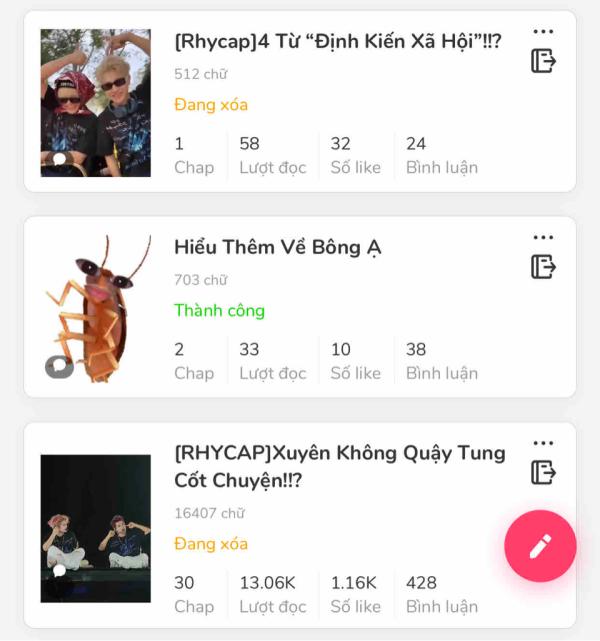Open the story "Hiểu Thêm Về Bông Ạ"
The image size is (600, 641).
tap(277, 248)
